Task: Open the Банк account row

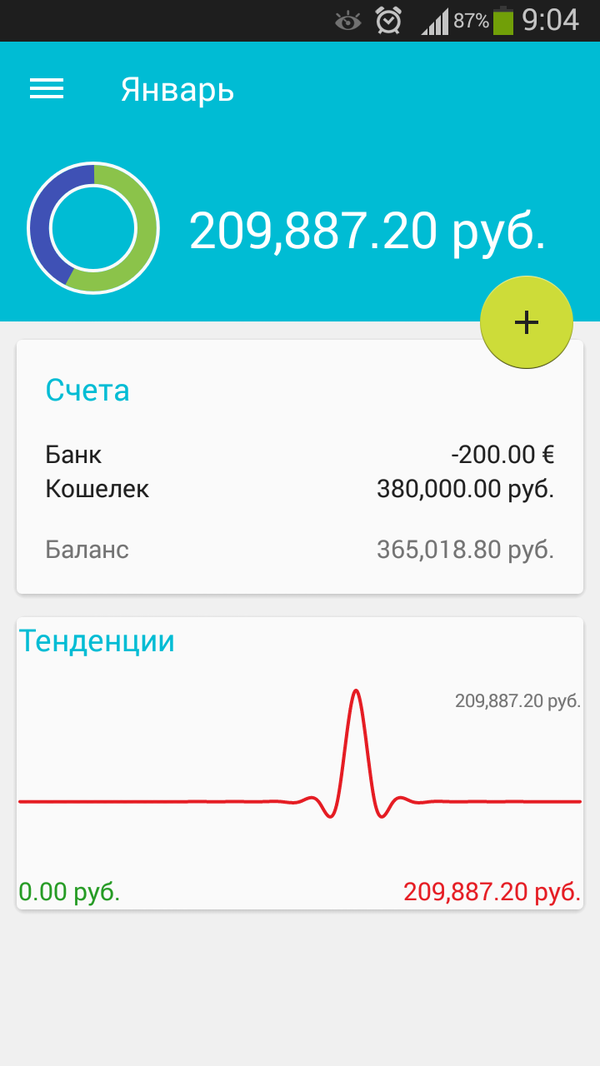Action: tap(299, 455)
